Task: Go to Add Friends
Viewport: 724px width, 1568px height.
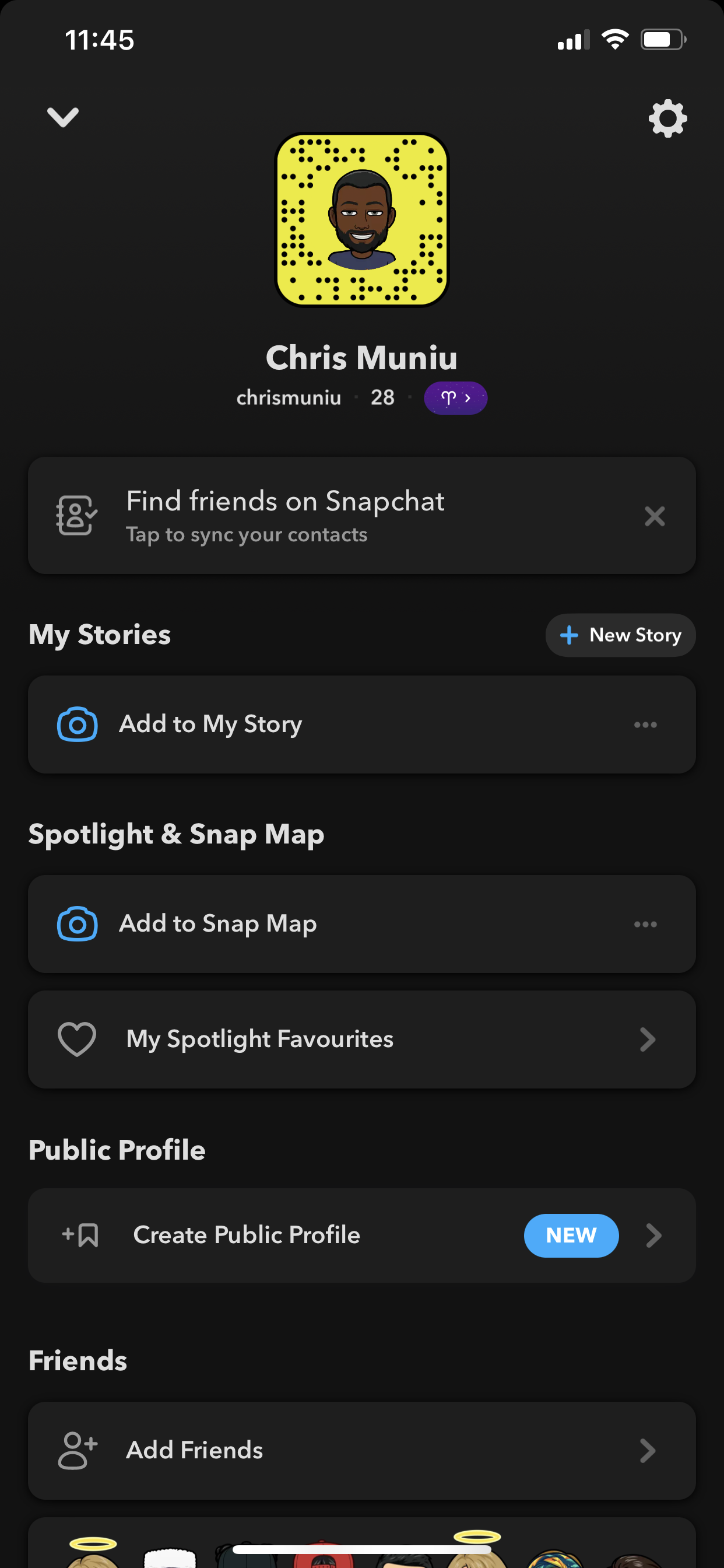Action: 362,1451
